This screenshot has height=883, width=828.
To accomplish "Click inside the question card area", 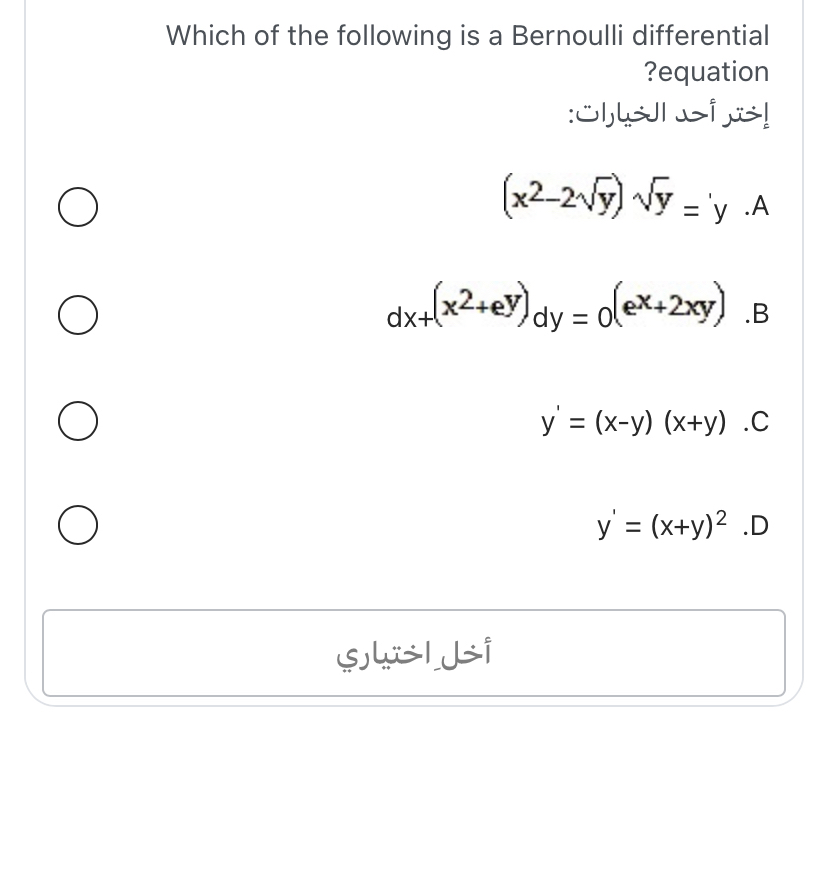I will [414, 350].
